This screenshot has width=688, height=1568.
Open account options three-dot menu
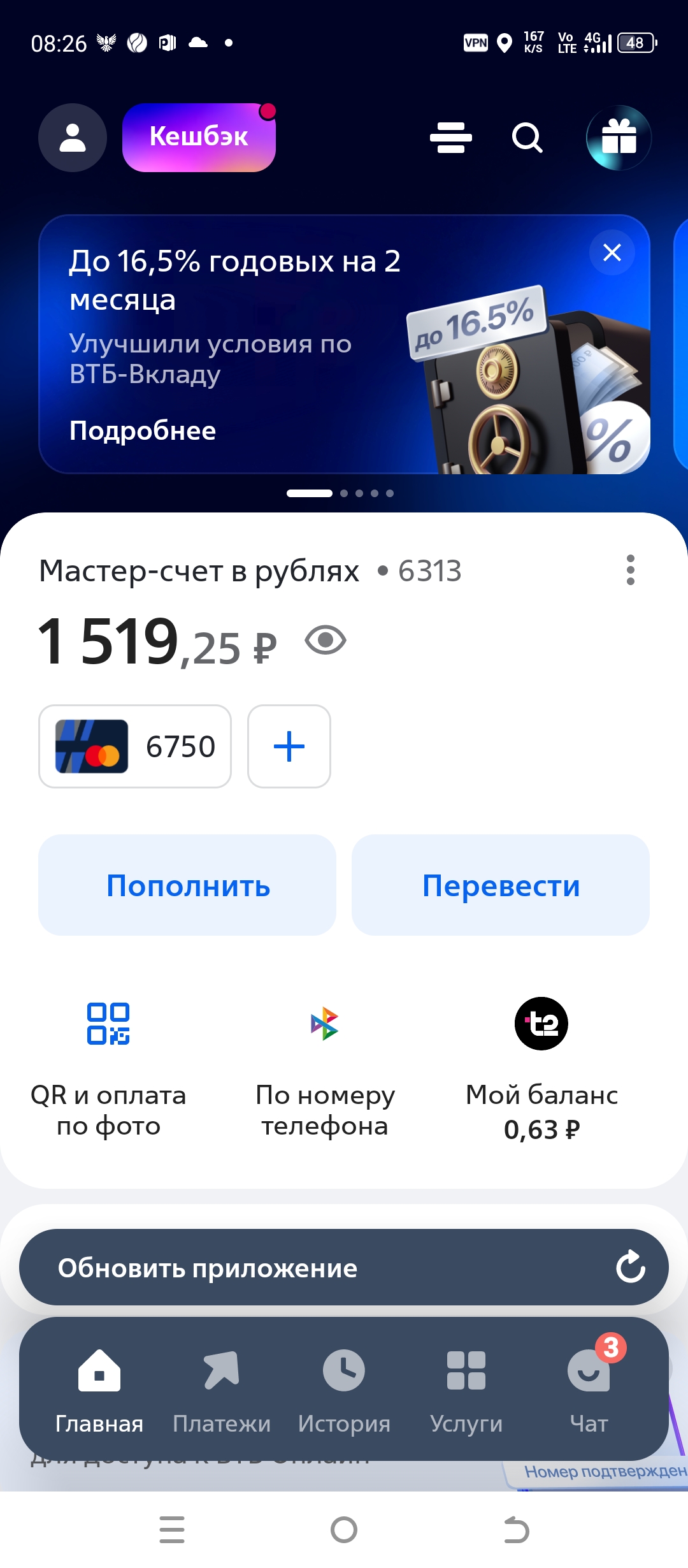pyautogui.click(x=629, y=571)
